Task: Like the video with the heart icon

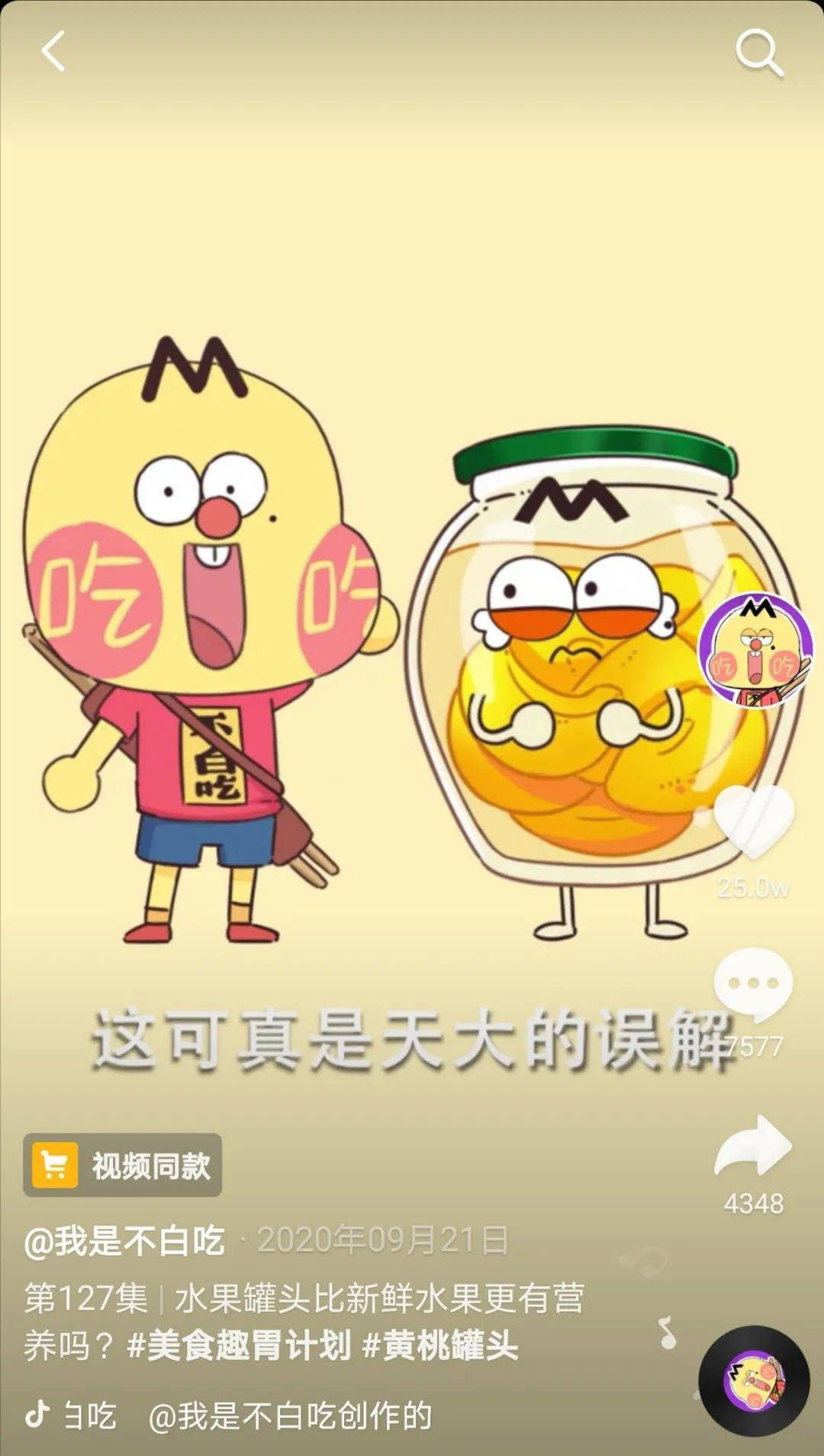Action: 753,822
